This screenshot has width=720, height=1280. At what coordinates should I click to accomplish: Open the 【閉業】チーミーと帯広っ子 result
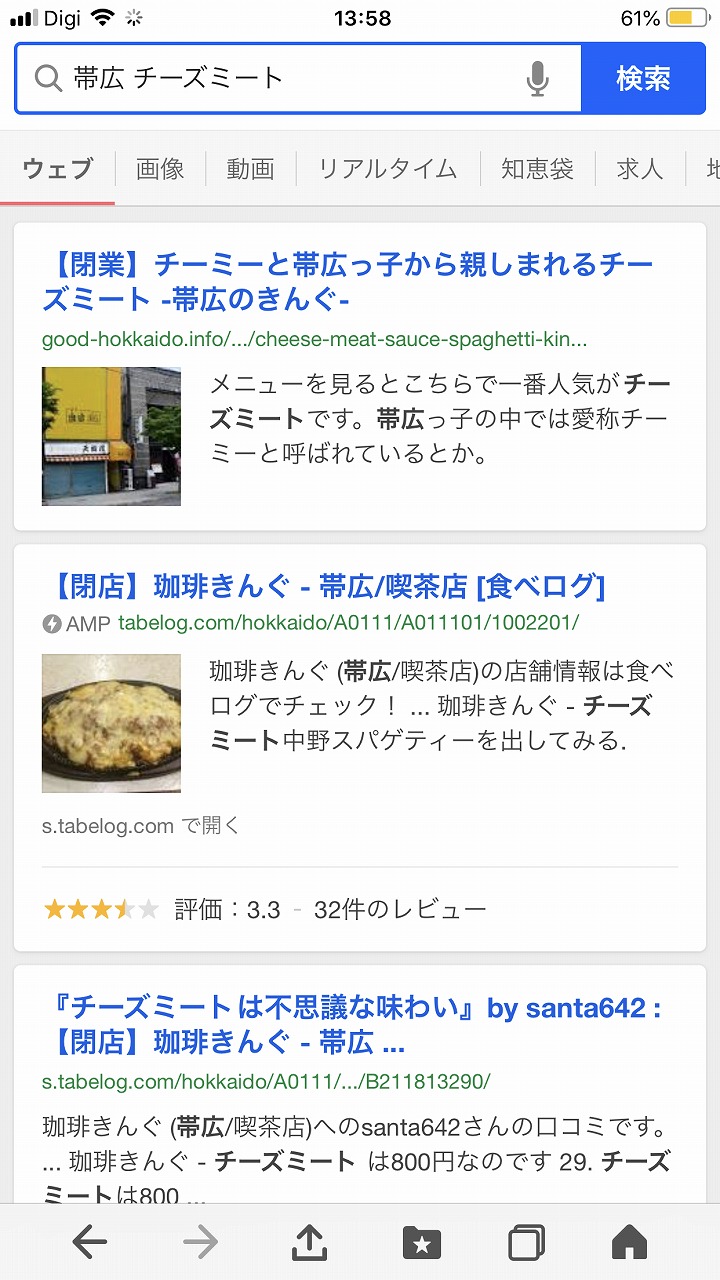[x=347, y=282]
